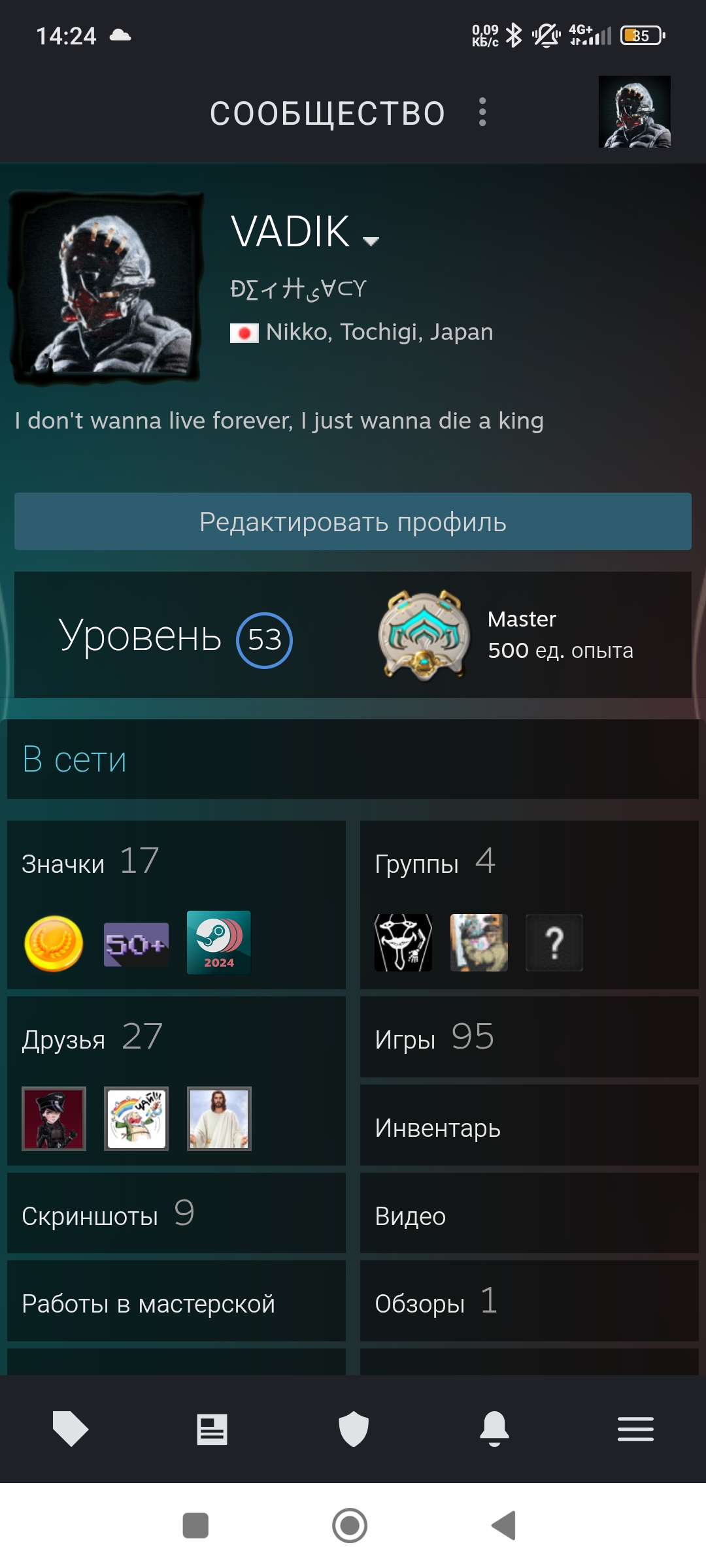This screenshot has width=706, height=1568.
Task: Switch to the store tag tab
Action: point(71,1429)
